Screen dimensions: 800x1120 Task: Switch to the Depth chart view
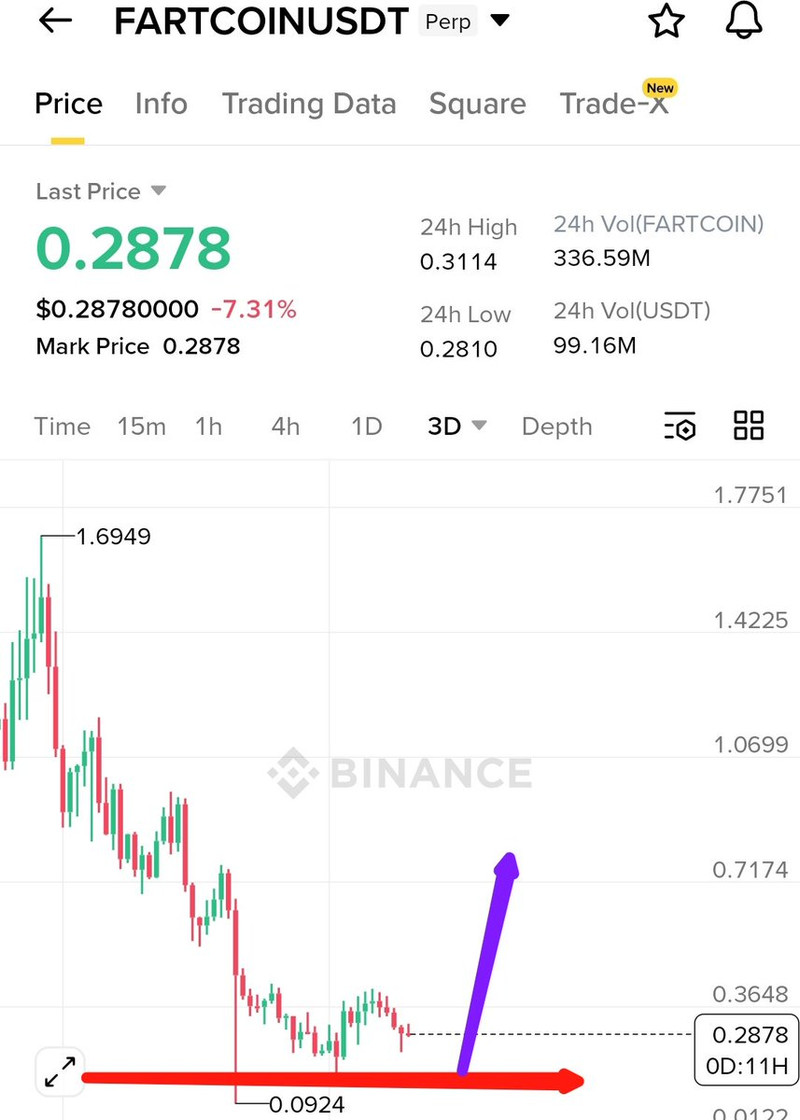coord(556,426)
